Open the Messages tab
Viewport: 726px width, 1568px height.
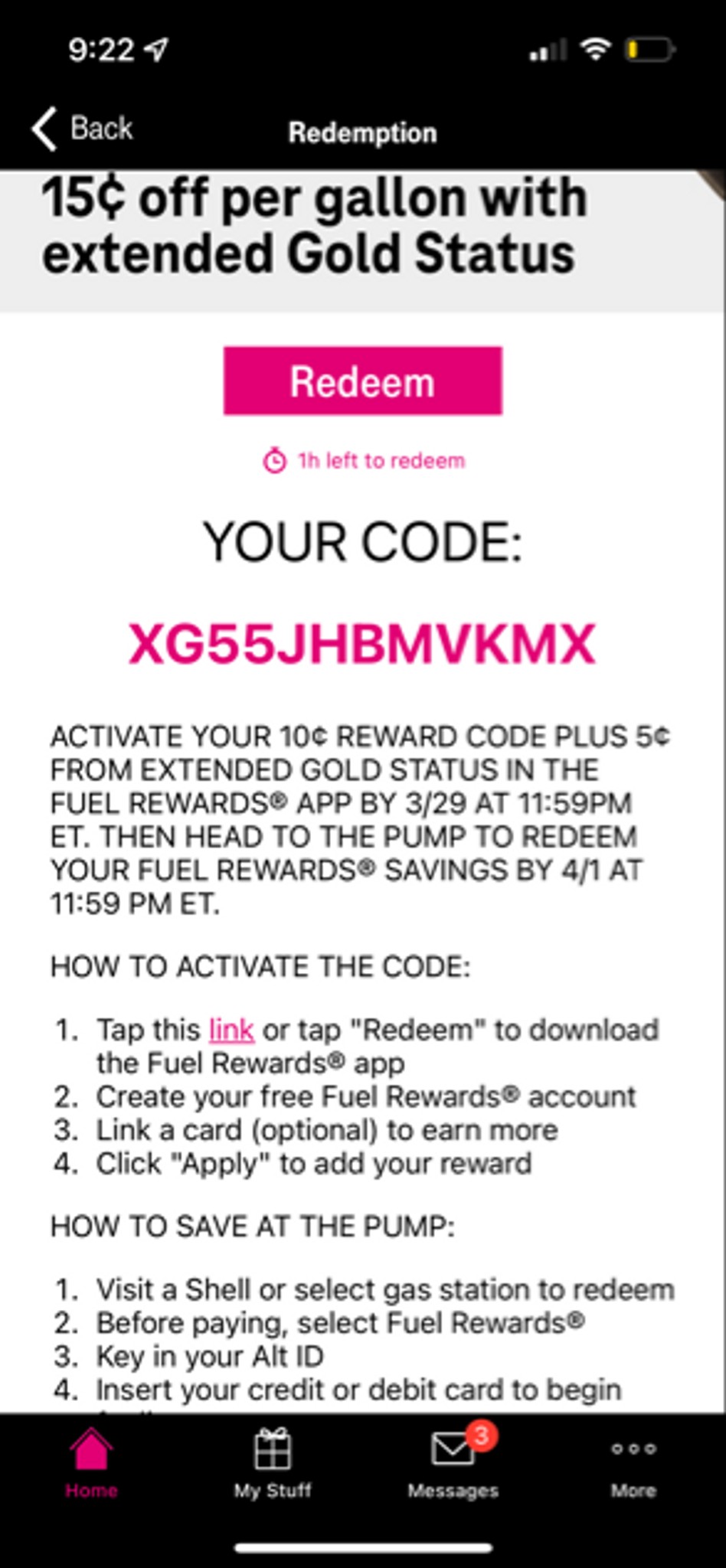[453, 1465]
